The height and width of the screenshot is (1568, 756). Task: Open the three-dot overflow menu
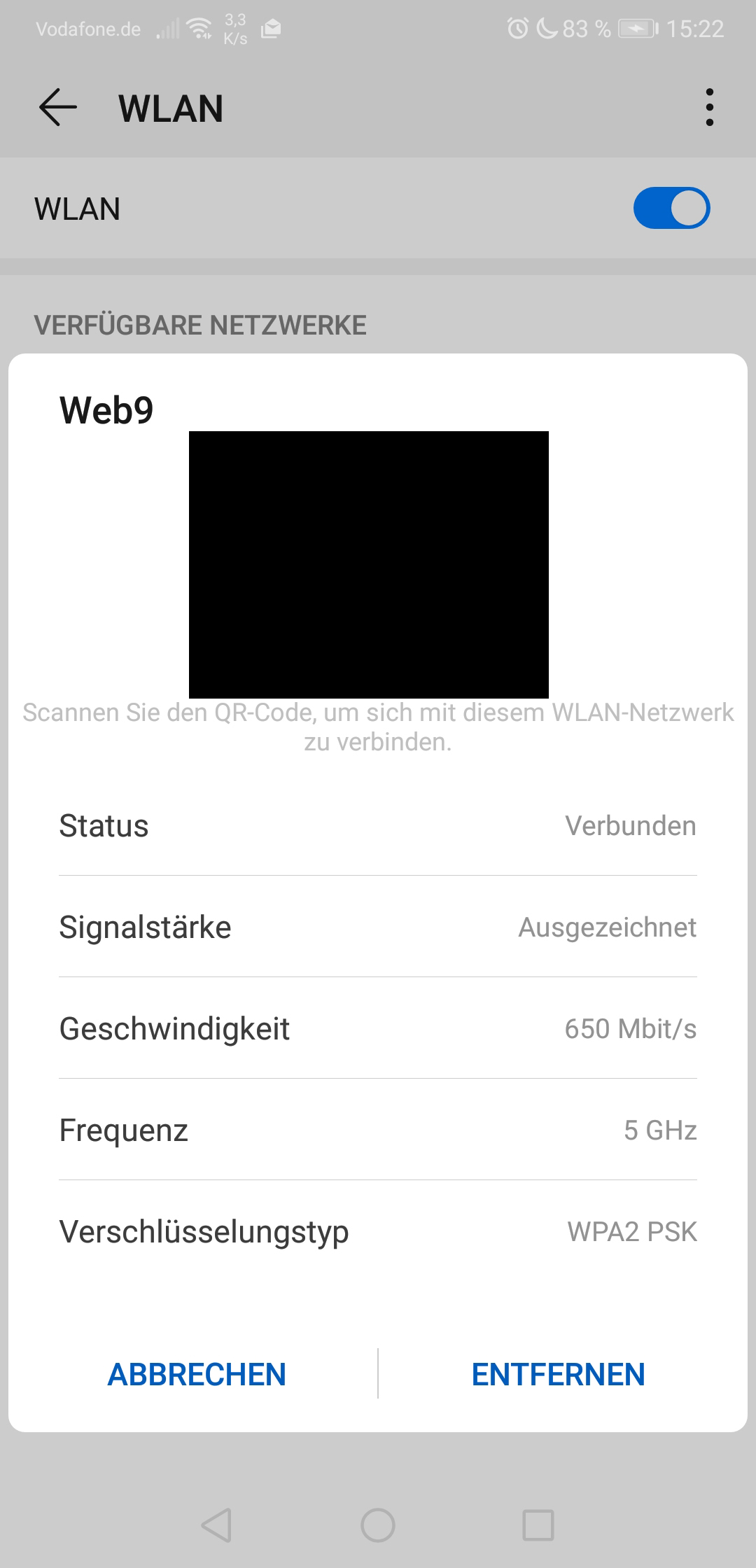pyautogui.click(x=710, y=108)
